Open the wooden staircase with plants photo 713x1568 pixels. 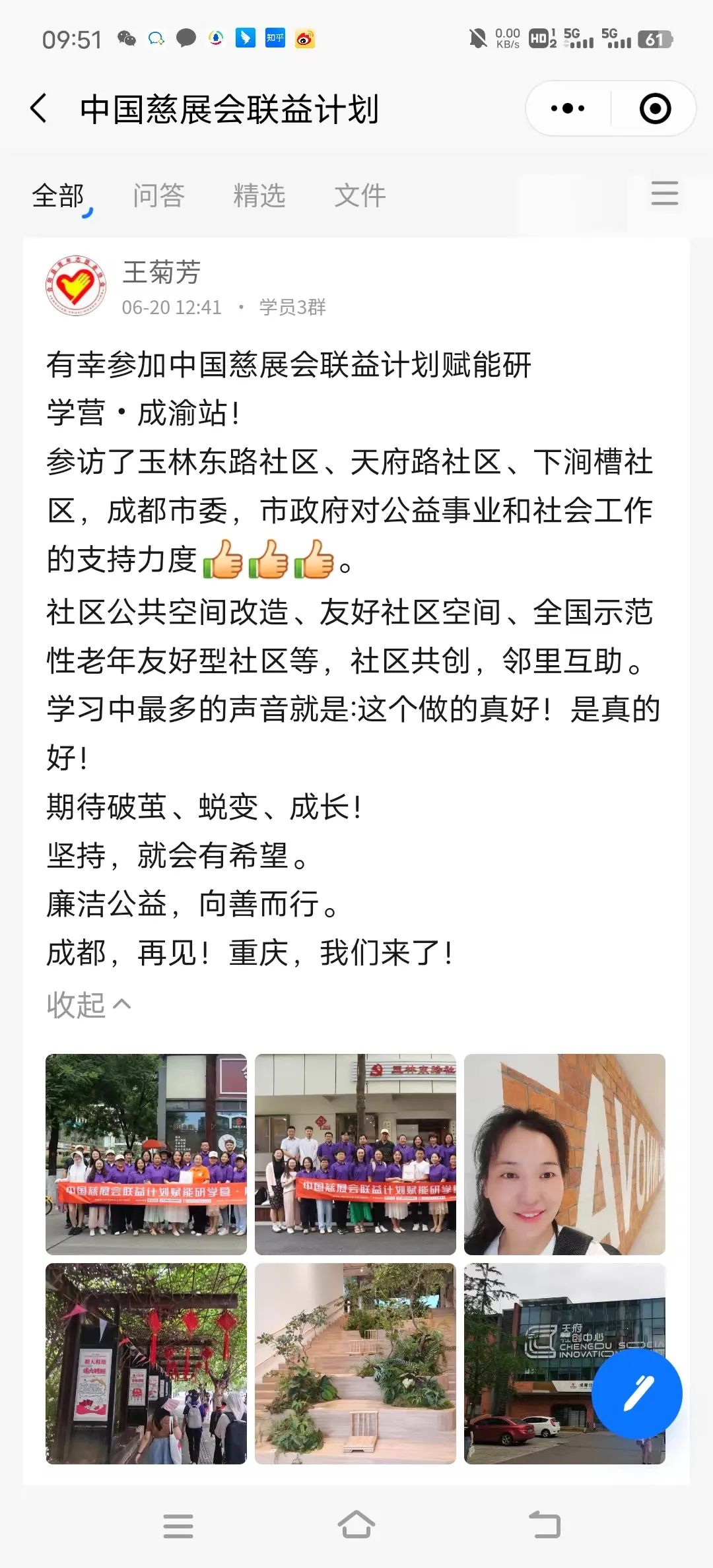[x=355, y=1363]
